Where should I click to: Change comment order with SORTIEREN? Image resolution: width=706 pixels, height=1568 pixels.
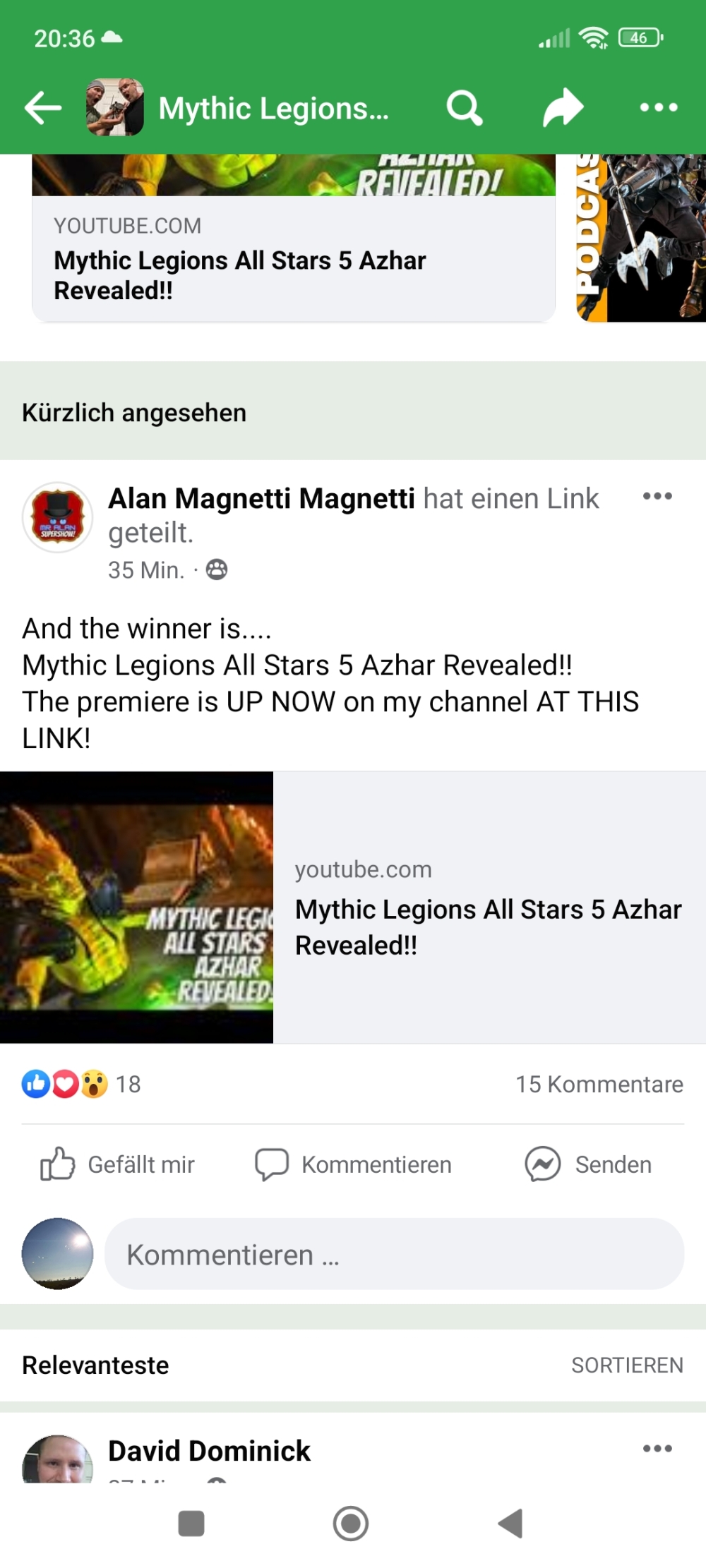(x=627, y=1365)
